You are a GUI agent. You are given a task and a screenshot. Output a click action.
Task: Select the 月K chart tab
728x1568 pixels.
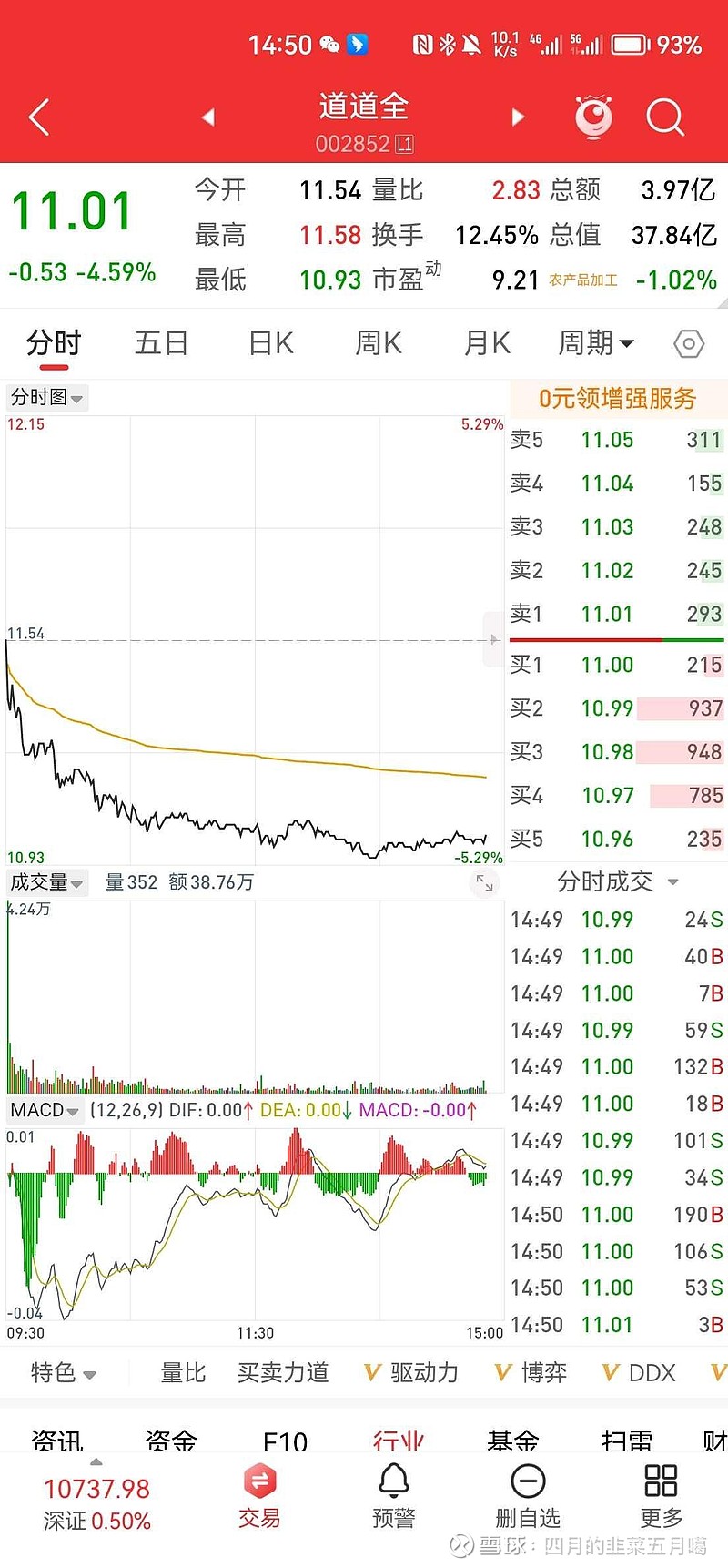(487, 343)
